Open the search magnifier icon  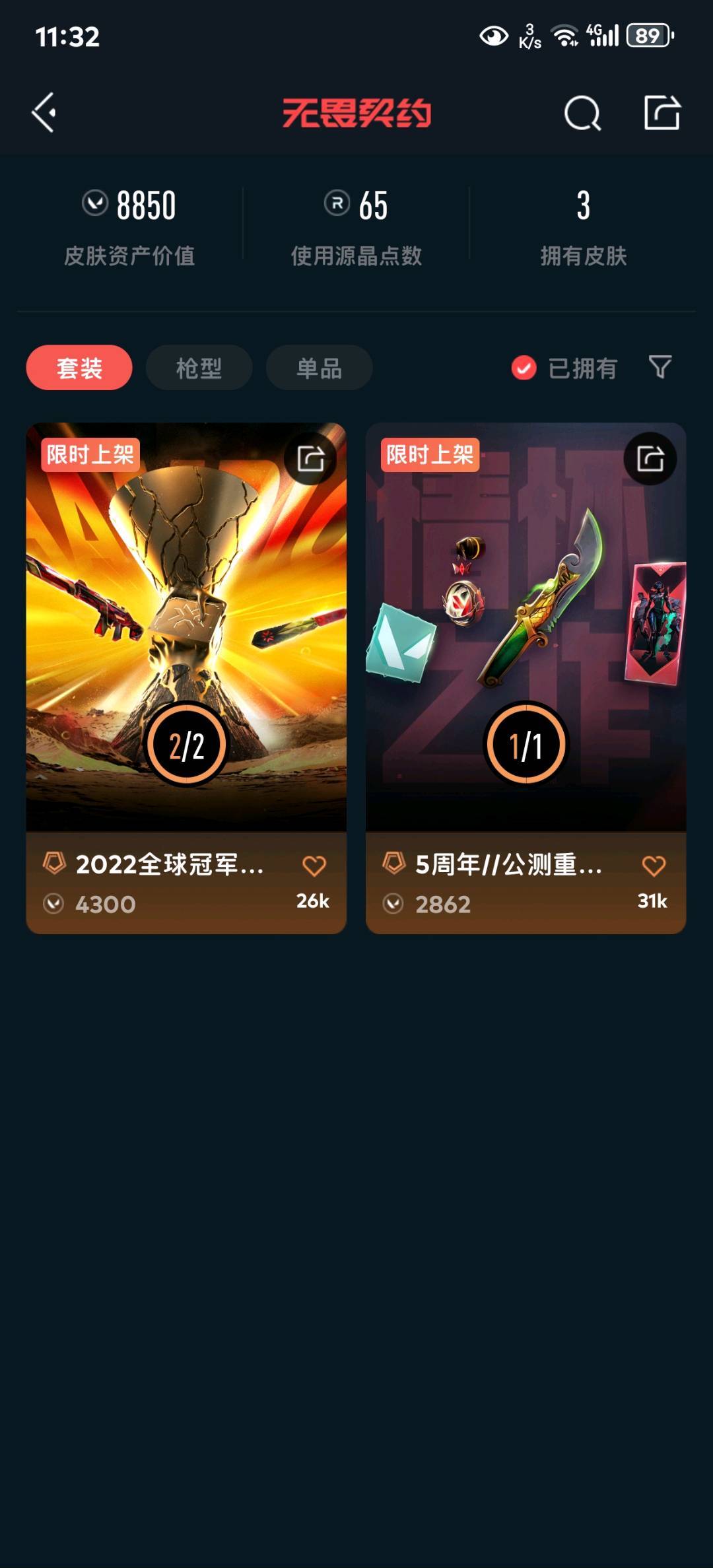582,113
